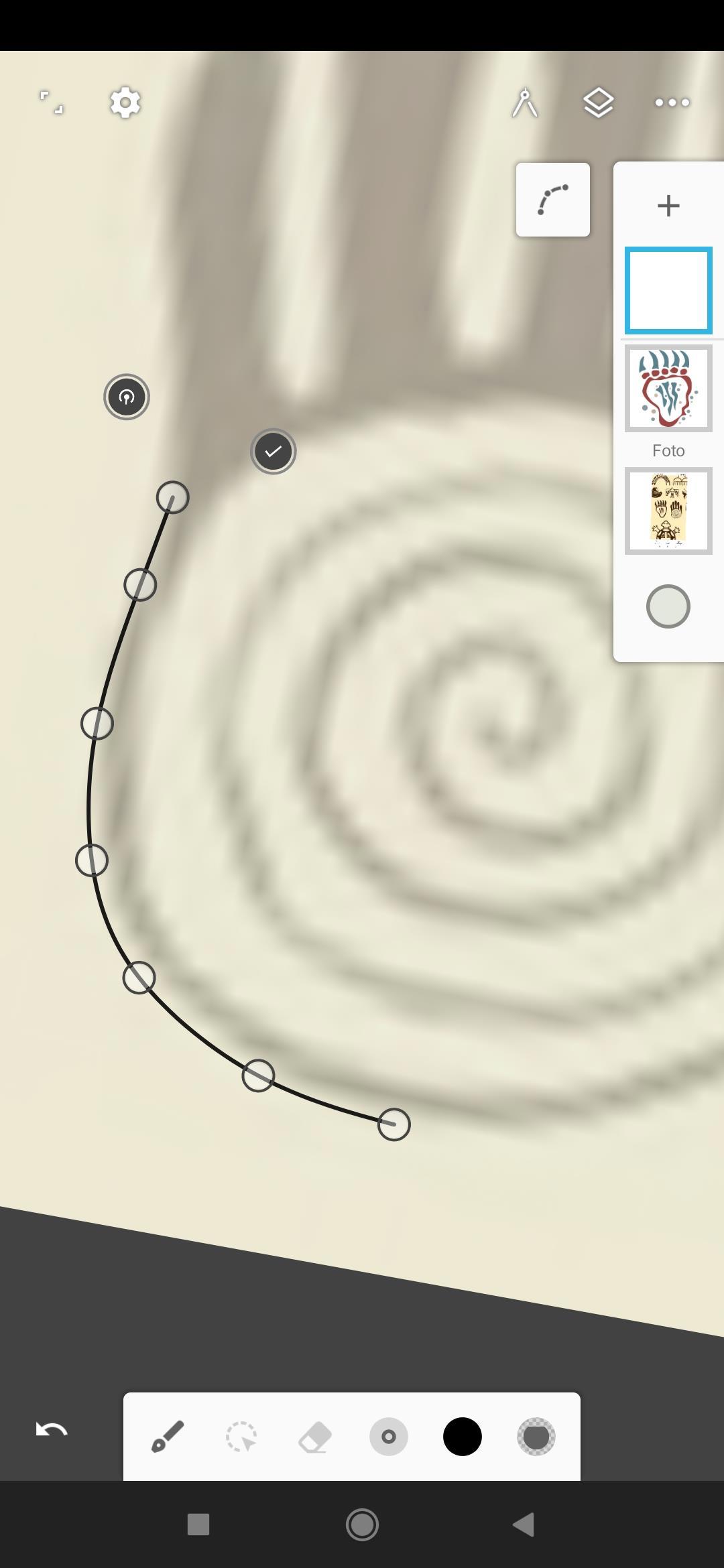
Task: Open the drawing aids compass tool
Action: pyautogui.click(x=525, y=103)
